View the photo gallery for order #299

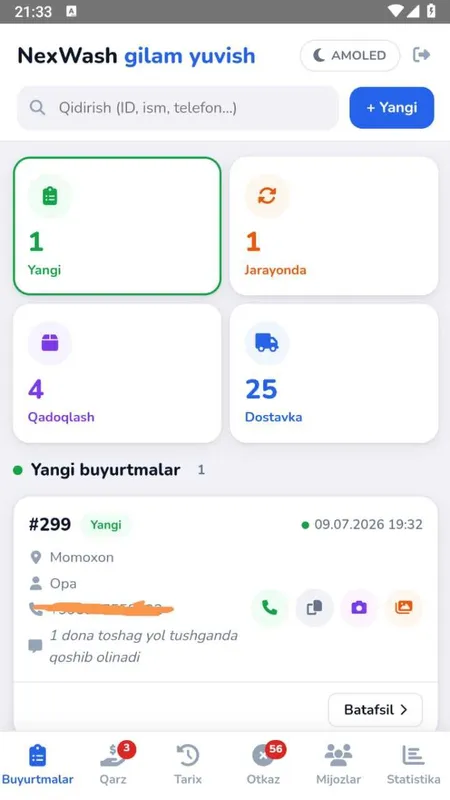(404, 607)
